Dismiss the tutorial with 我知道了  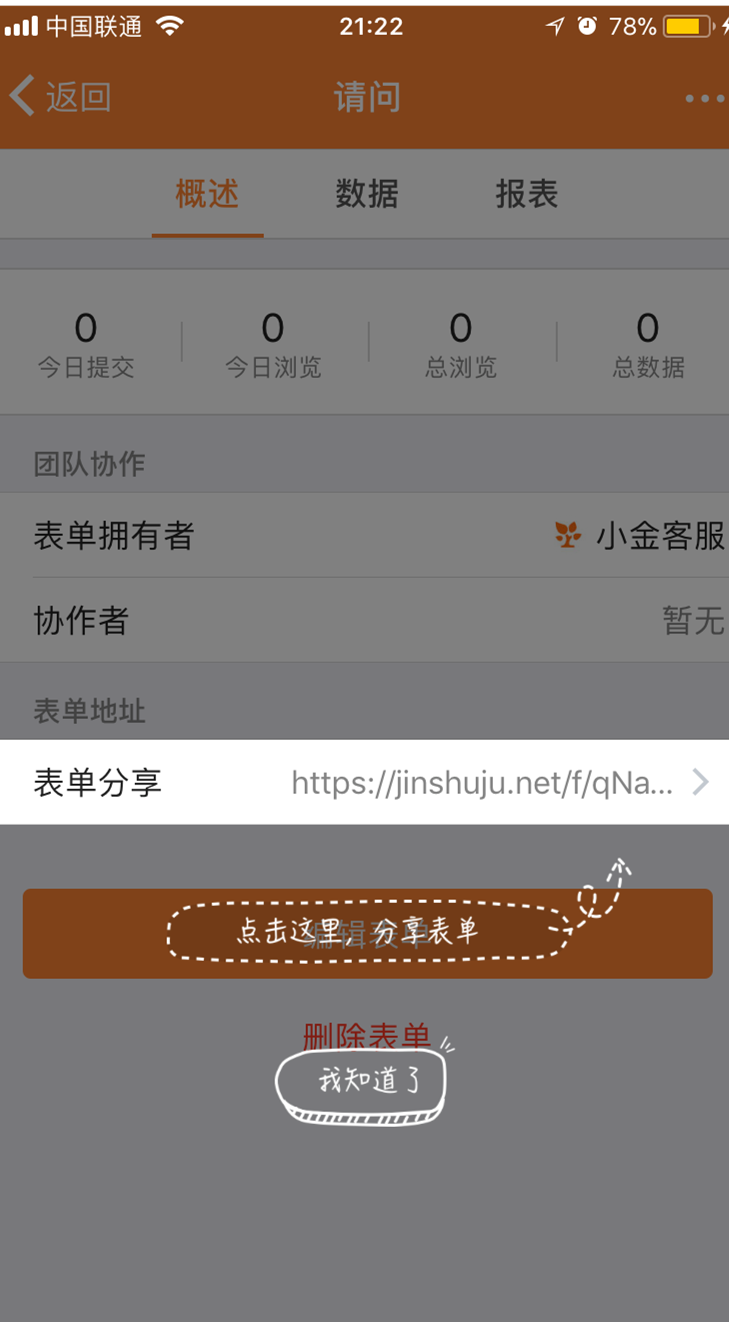point(361,1083)
